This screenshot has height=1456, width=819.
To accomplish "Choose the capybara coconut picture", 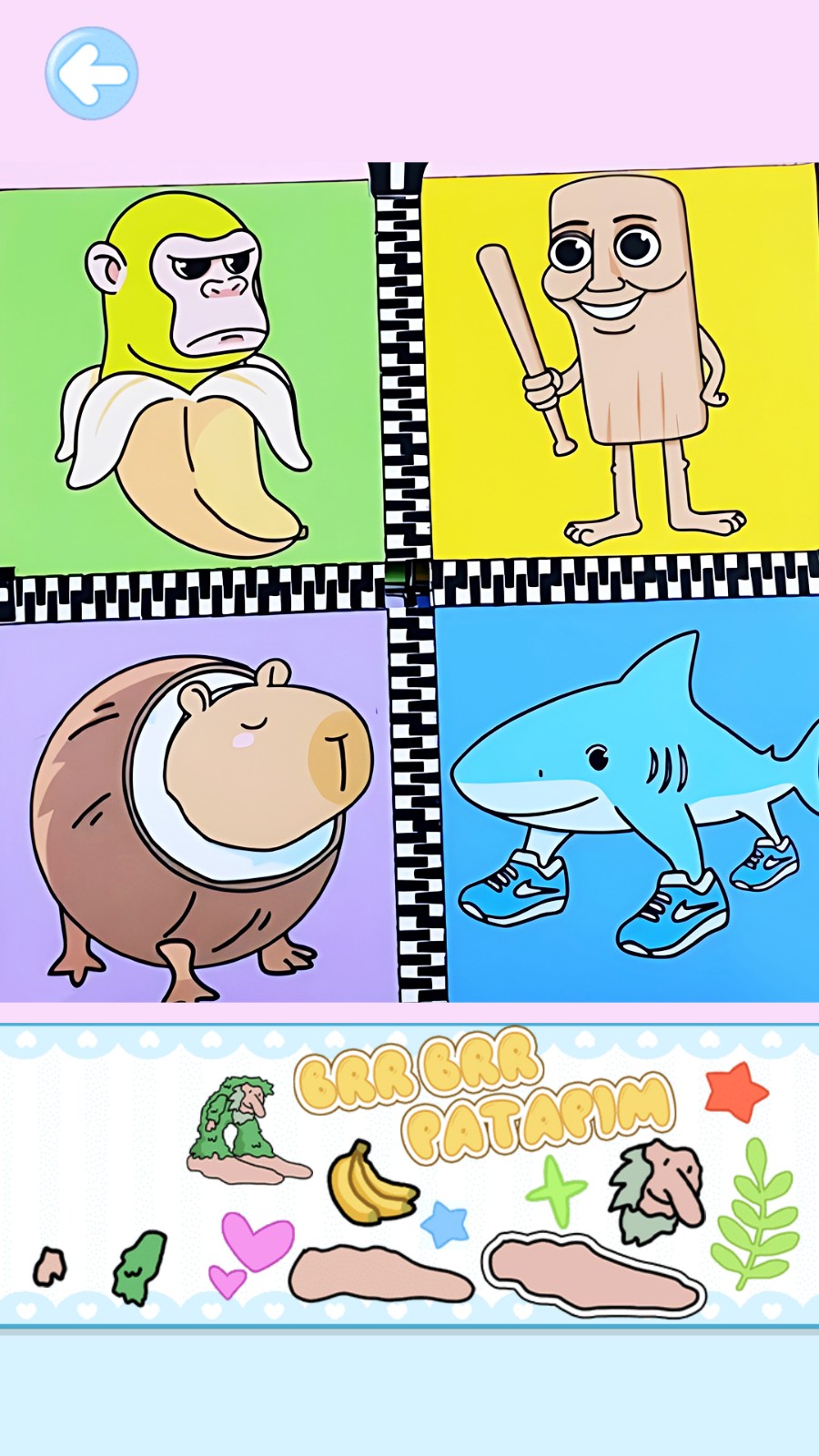I will [196, 810].
